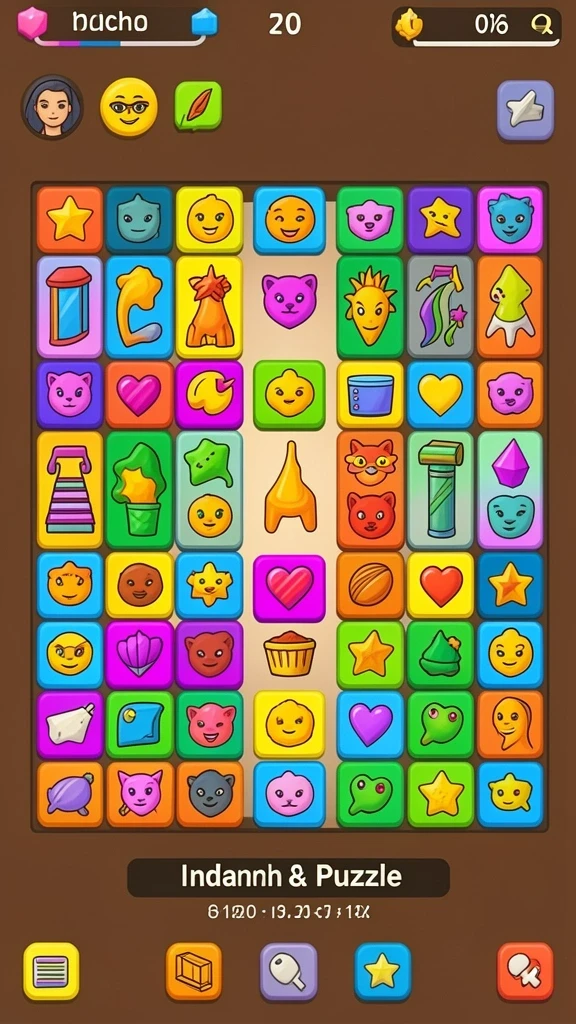This screenshot has height=1024, width=576.
Task: Open the player avatar profile
Action: coord(52,106)
